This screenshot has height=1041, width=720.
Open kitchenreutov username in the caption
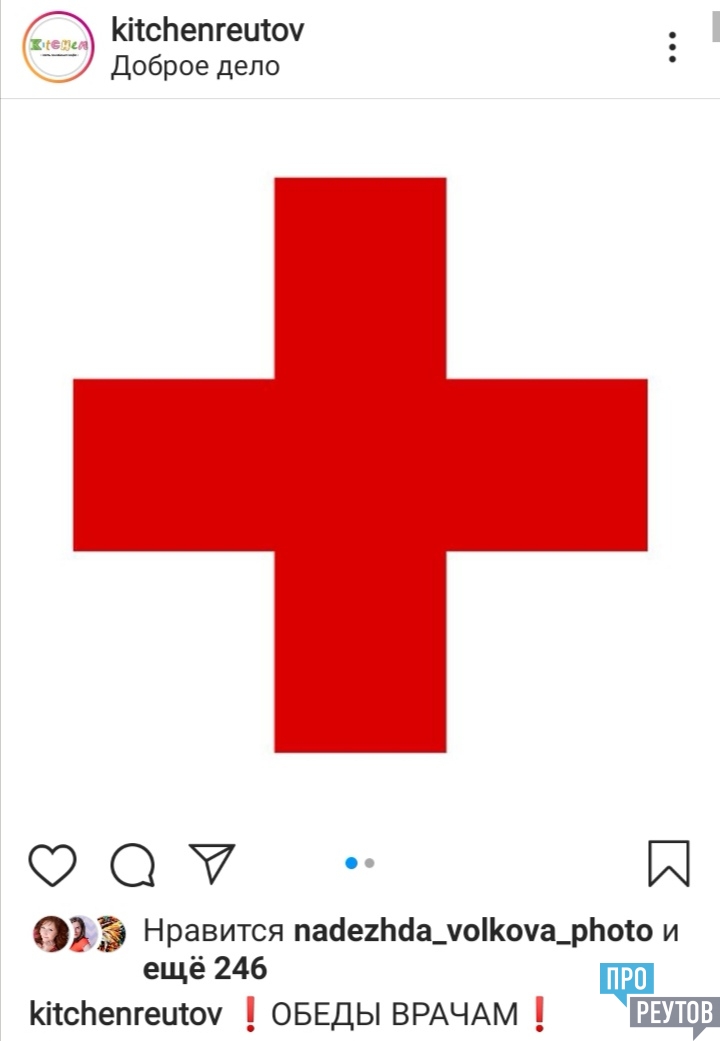click(126, 1014)
